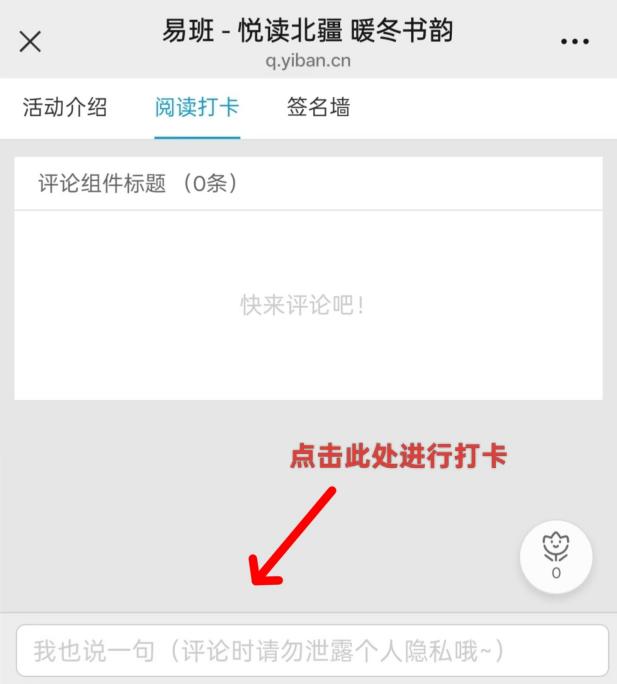The height and width of the screenshot is (684, 617).
Task: Tap the floating flower like button
Action: [x=556, y=557]
